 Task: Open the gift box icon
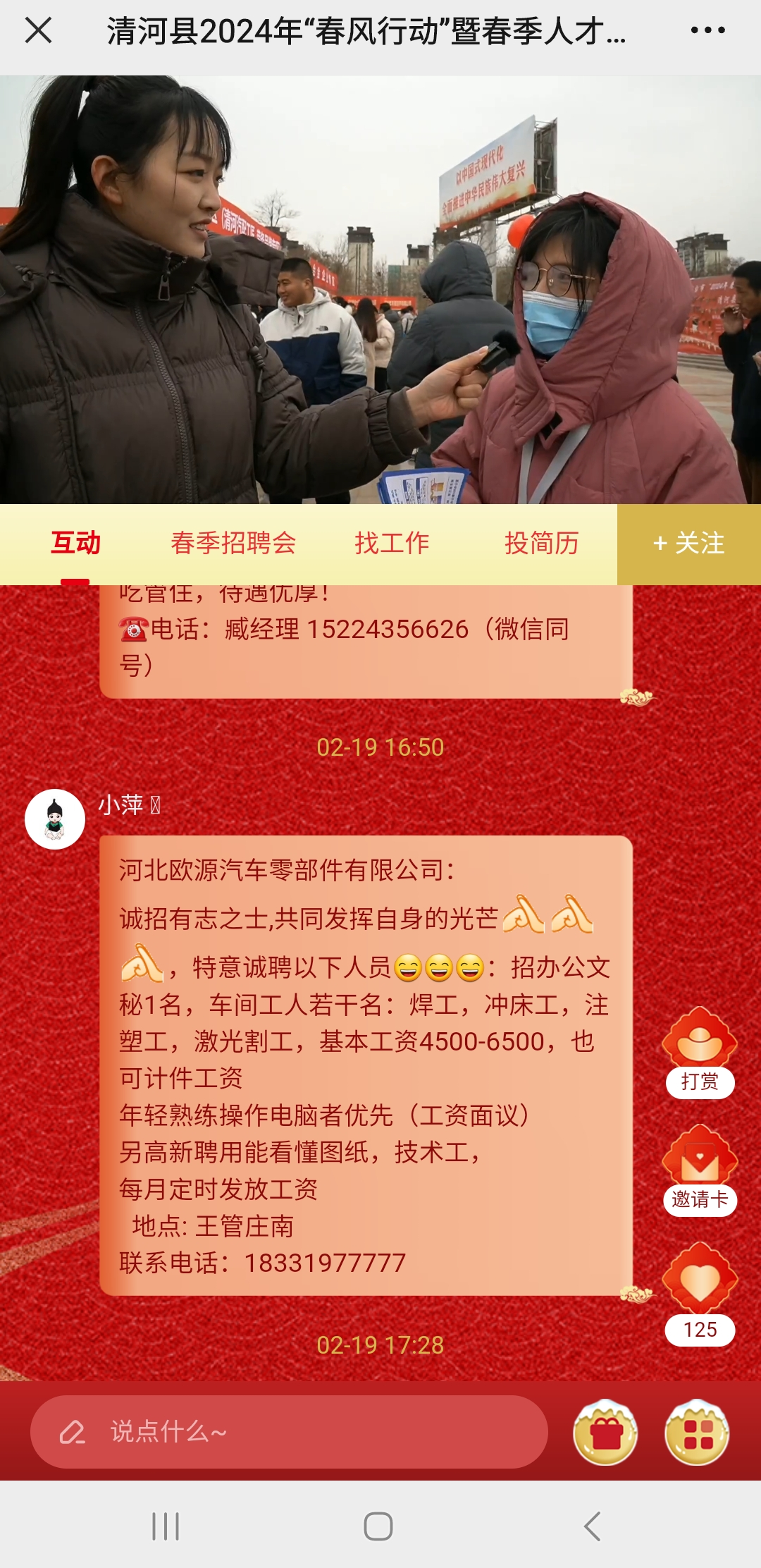tap(605, 1432)
